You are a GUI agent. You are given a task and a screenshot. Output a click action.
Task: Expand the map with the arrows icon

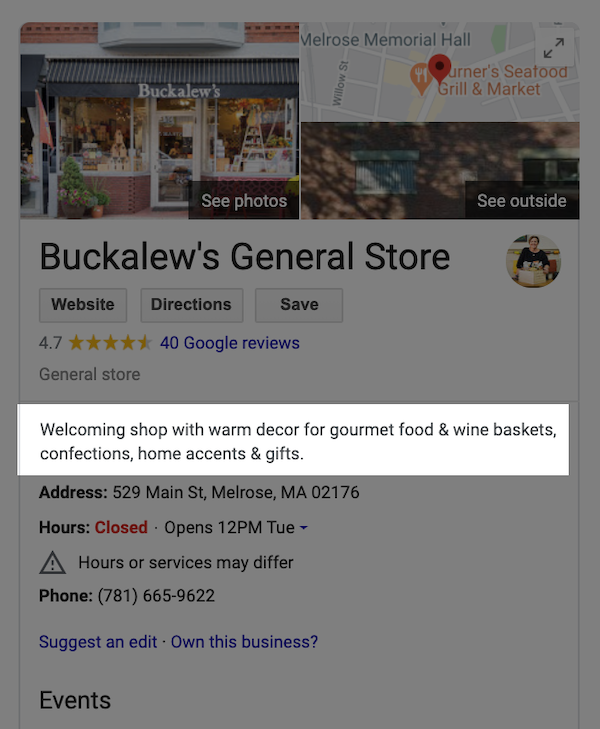554,47
